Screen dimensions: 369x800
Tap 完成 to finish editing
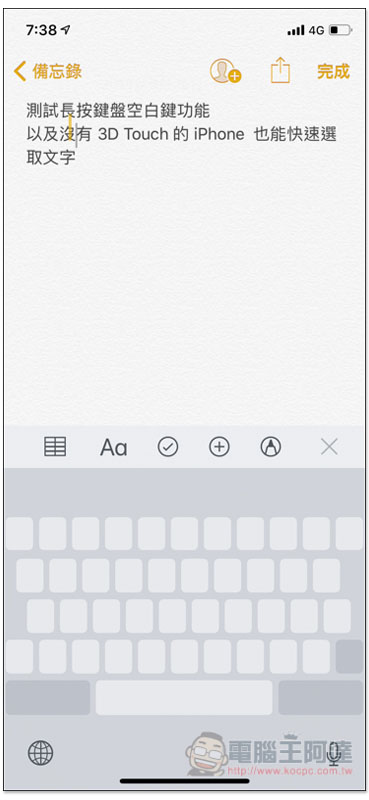click(x=333, y=71)
